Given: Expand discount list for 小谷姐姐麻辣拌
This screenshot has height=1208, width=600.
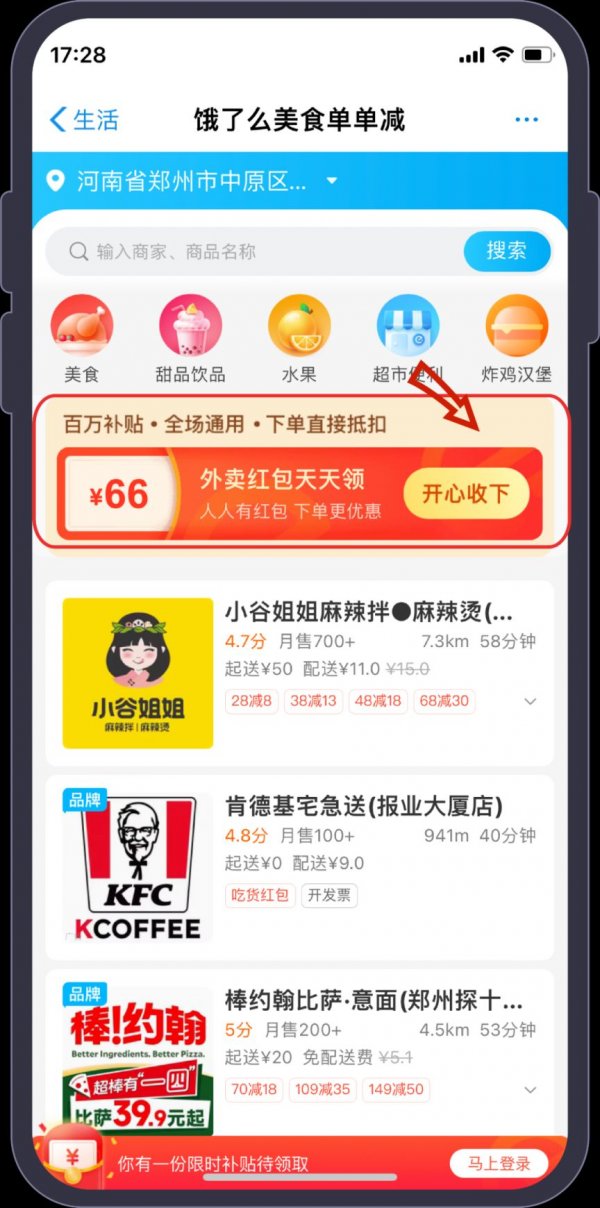Looking at the screenshot, I should 530,702.
